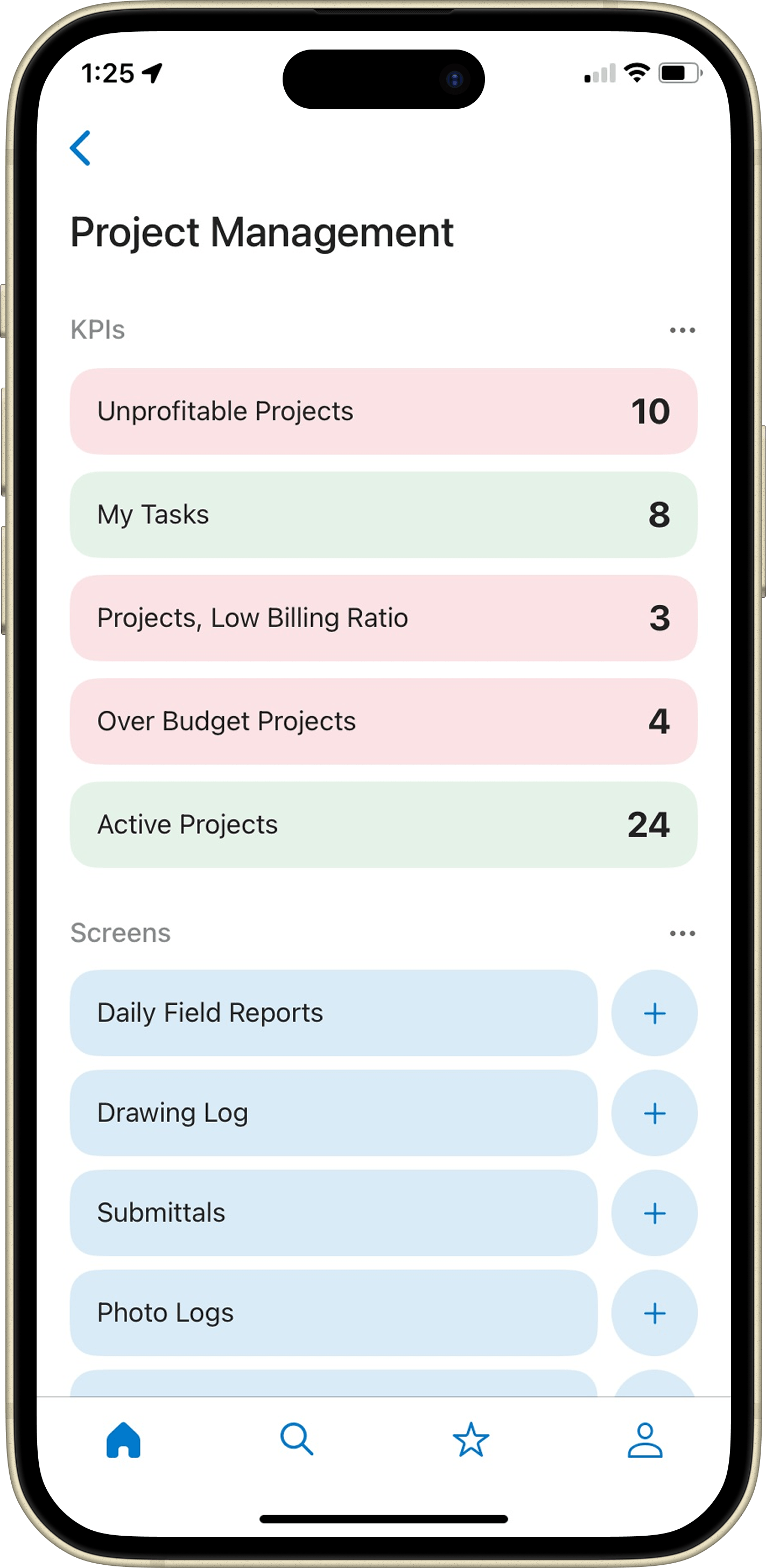Open the Submittals screen
Viewport: 766px width, 1568px height.
(333, 1213)
